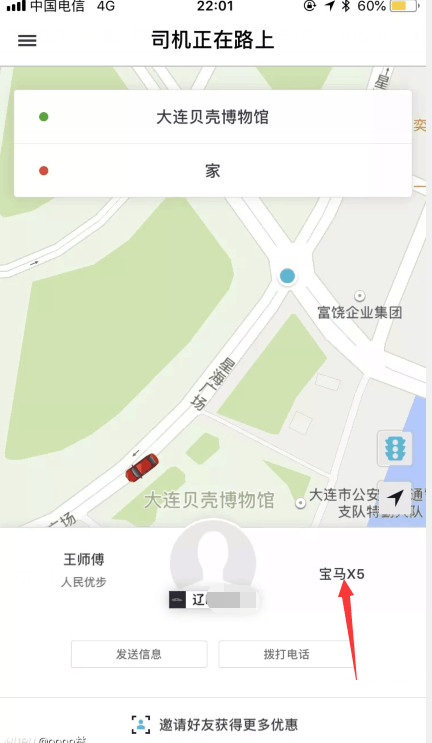Tap the destination row 家

pos(213,171)
